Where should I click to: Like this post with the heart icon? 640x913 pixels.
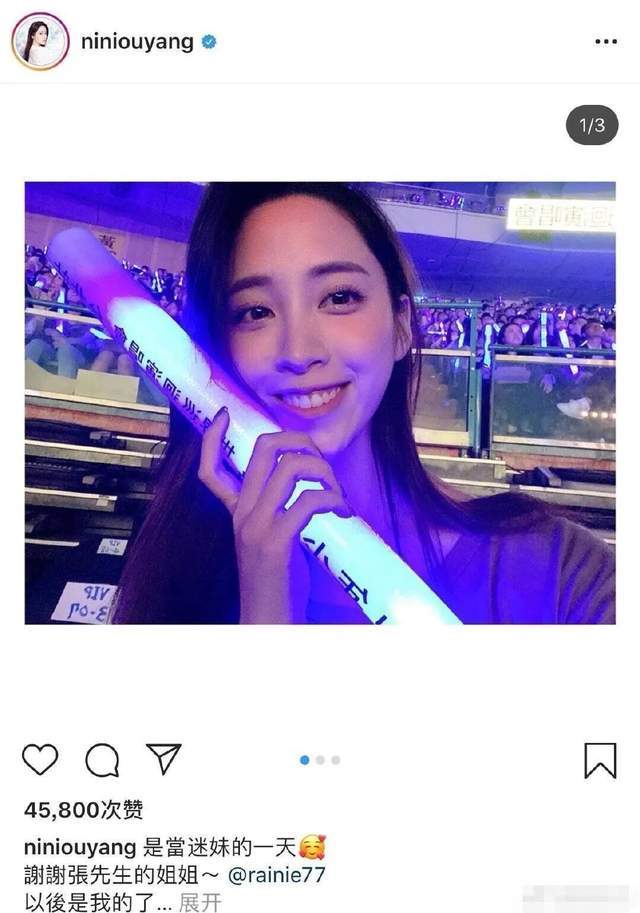pyautogui.click(x=40, y=760)
